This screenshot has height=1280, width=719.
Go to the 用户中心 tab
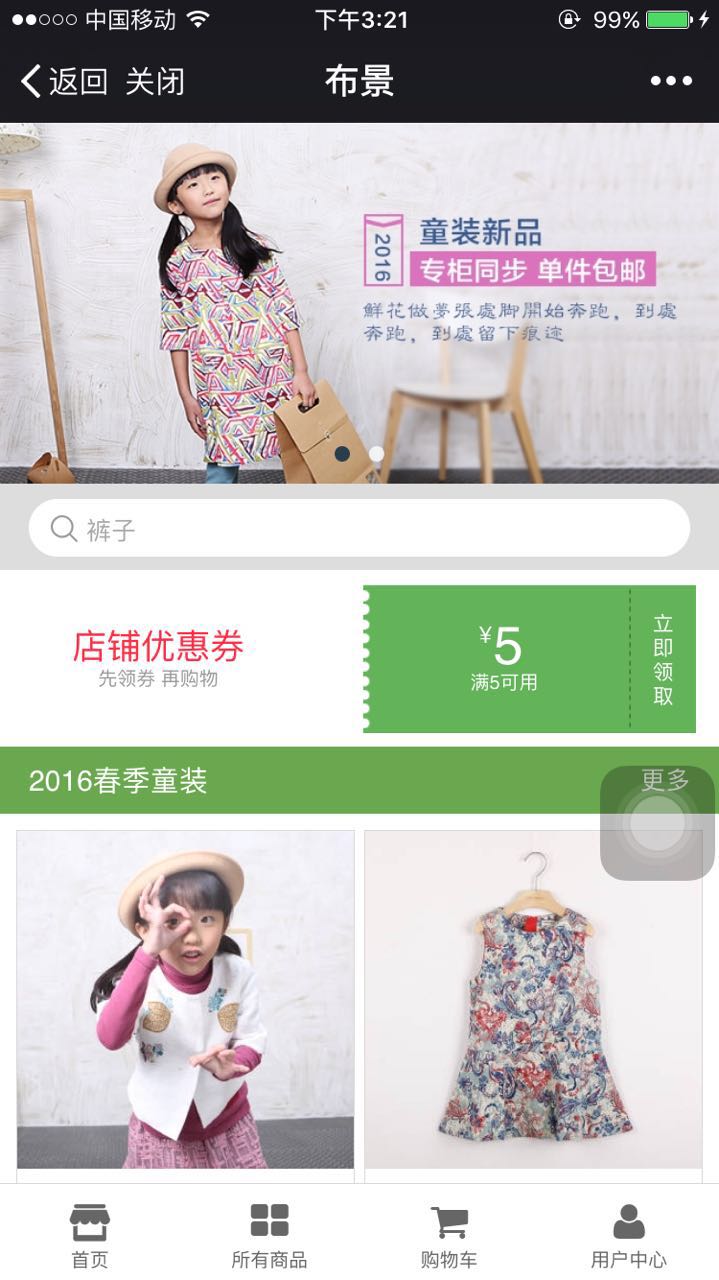628,1235
